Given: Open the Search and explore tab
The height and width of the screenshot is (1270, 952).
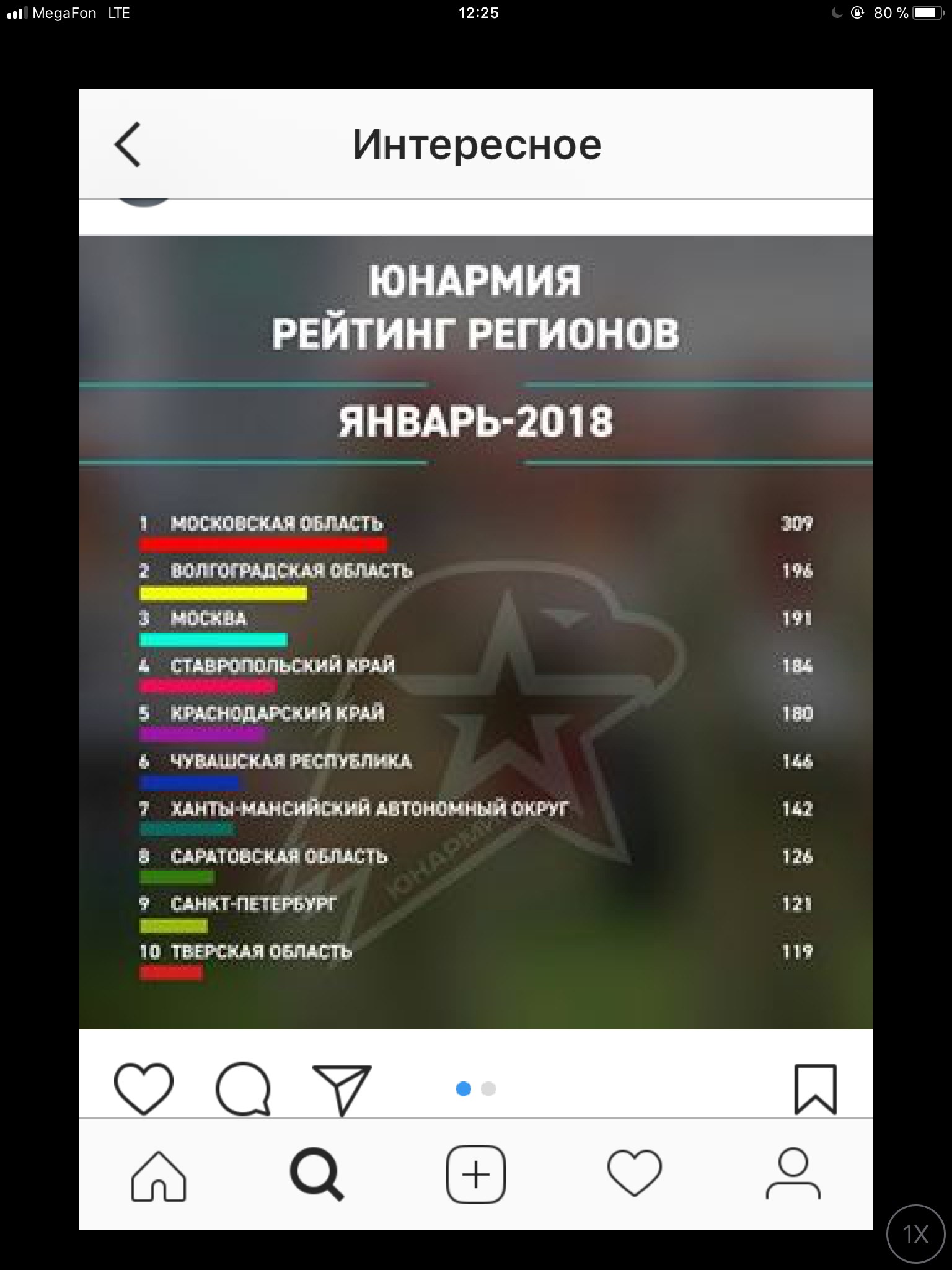Looking at the screenshot, I should point(317,1175).
